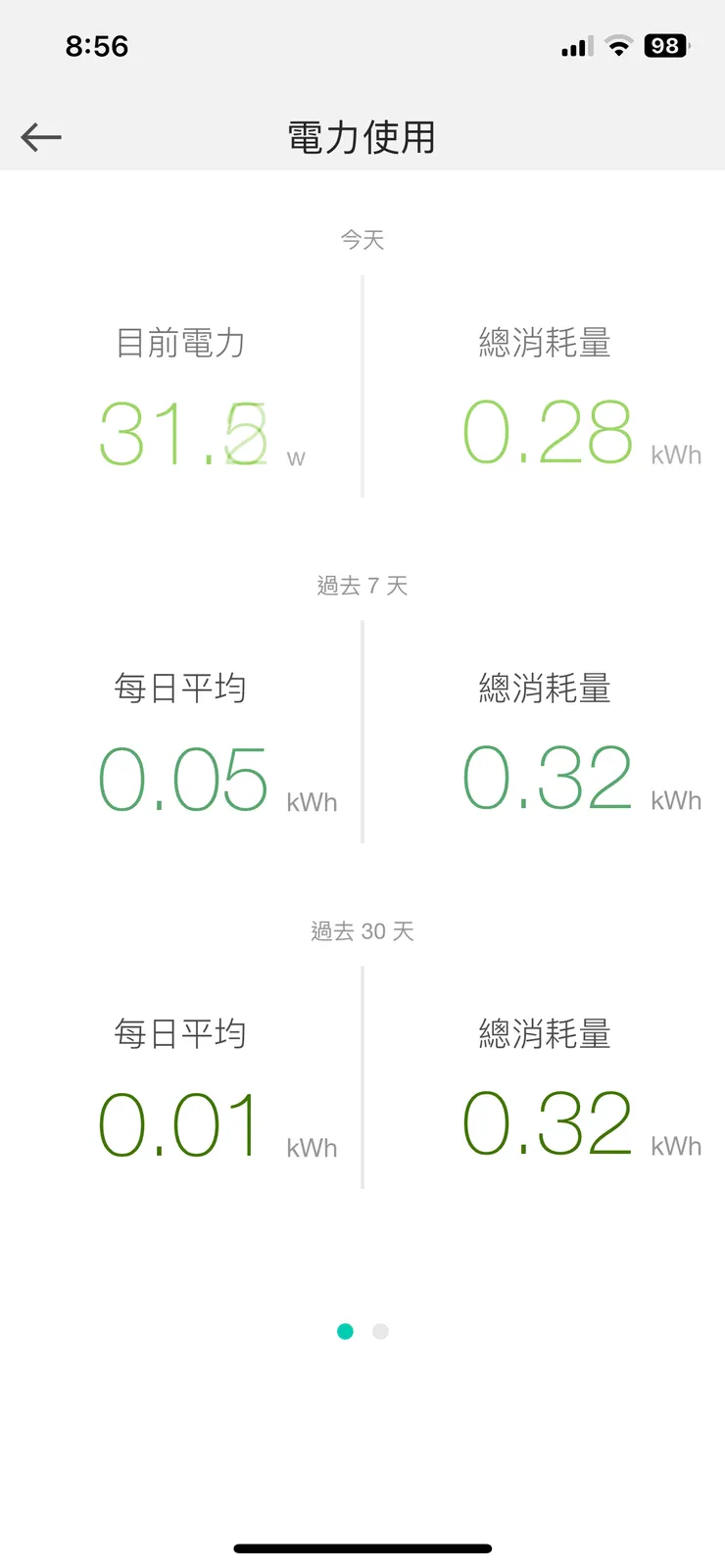Select the 目前電力 power reading 31.5 W
The height and width of the screenshot is (1568, 725).
tap(186, 434)
